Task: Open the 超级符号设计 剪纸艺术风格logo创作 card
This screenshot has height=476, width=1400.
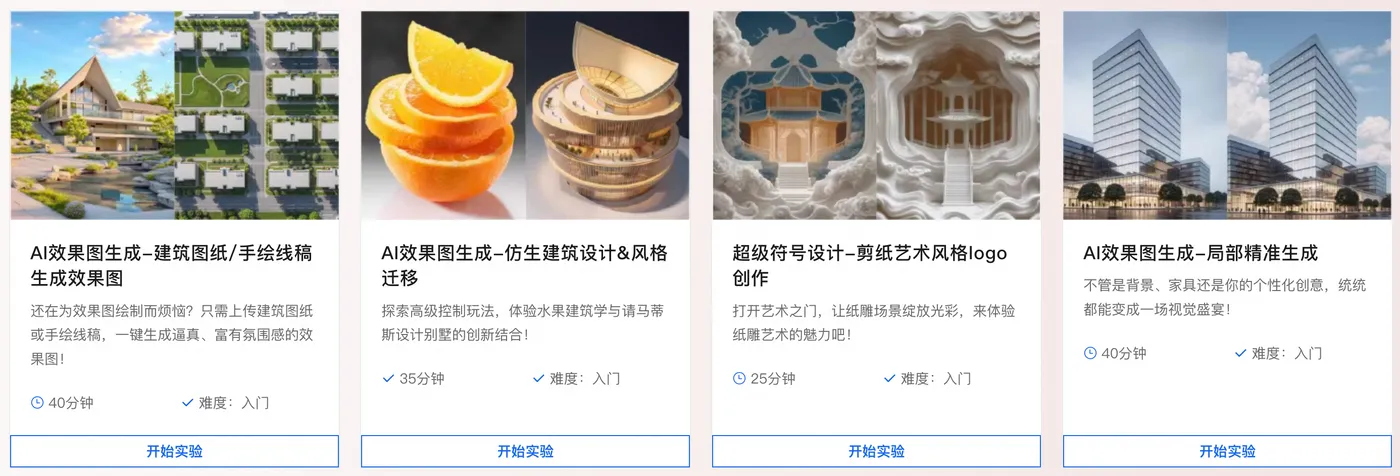Action: (x=869, y=264)
